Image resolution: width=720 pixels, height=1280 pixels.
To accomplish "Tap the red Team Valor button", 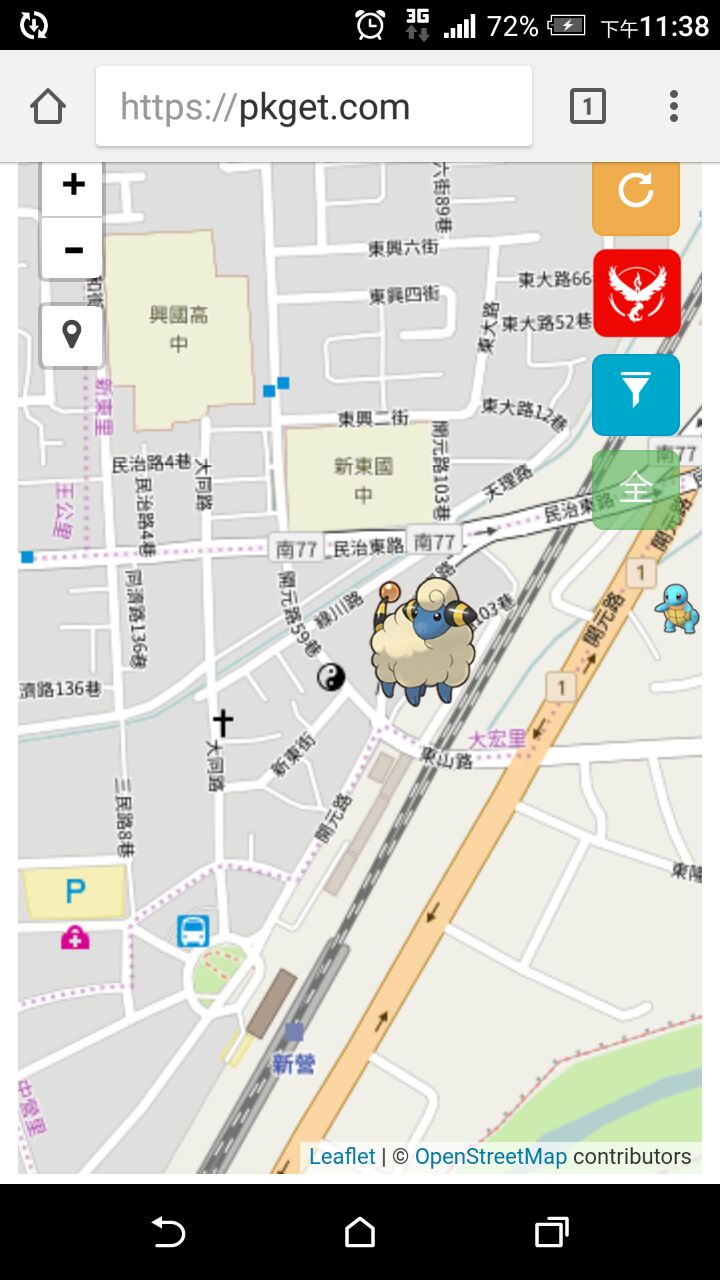I will [x=636, y=293].
